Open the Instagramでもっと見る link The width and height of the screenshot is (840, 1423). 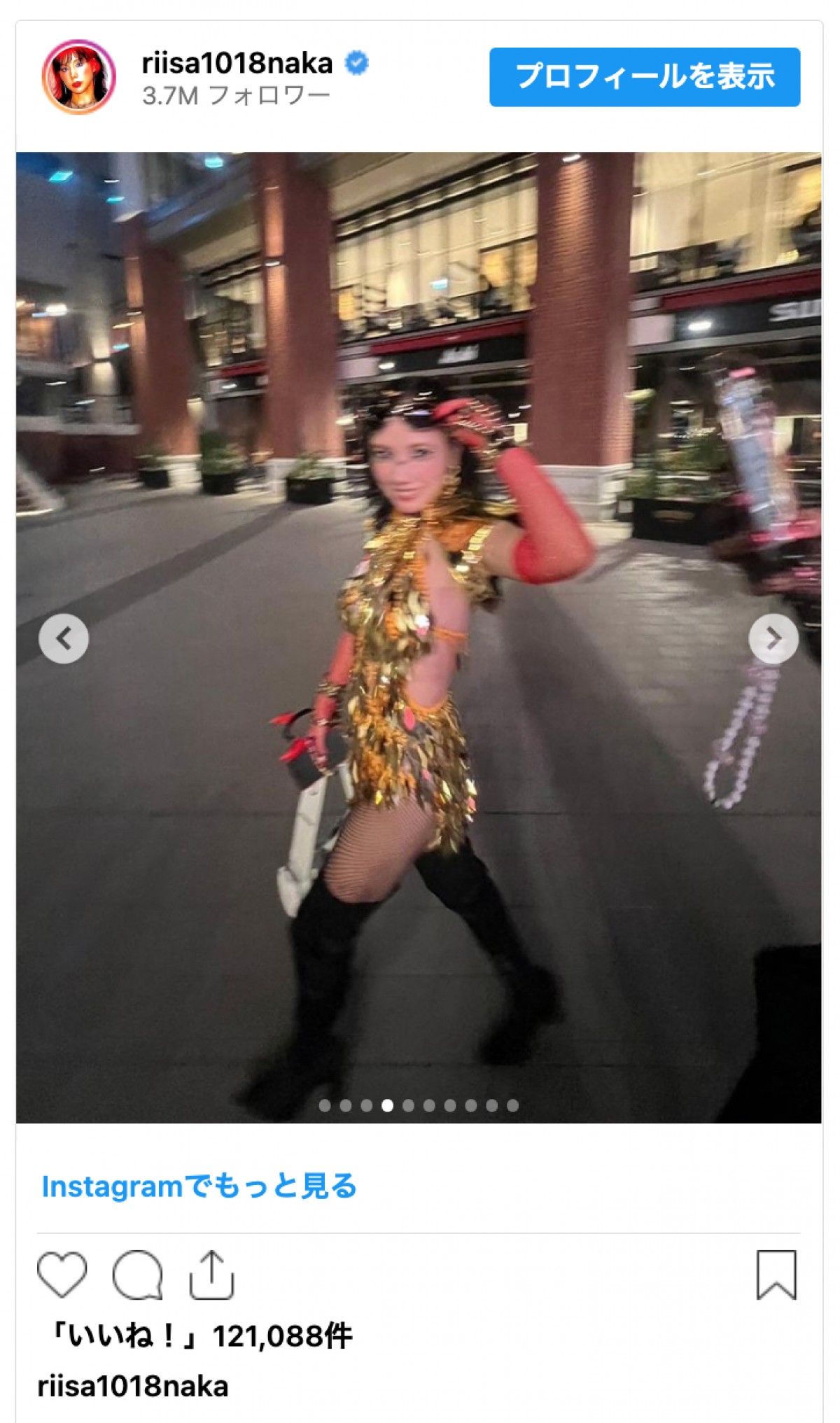click(199, 1186)
